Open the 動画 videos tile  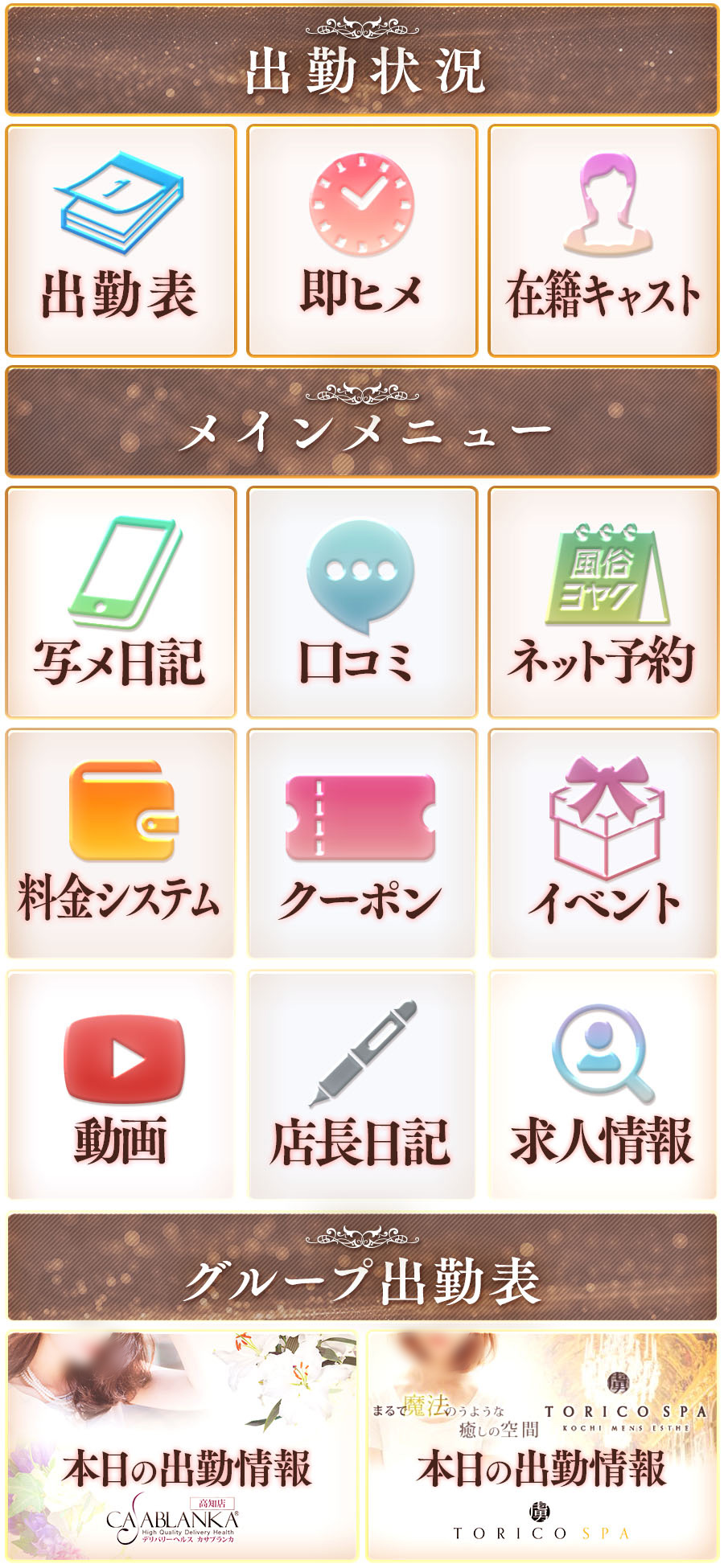pos(121,1085)
